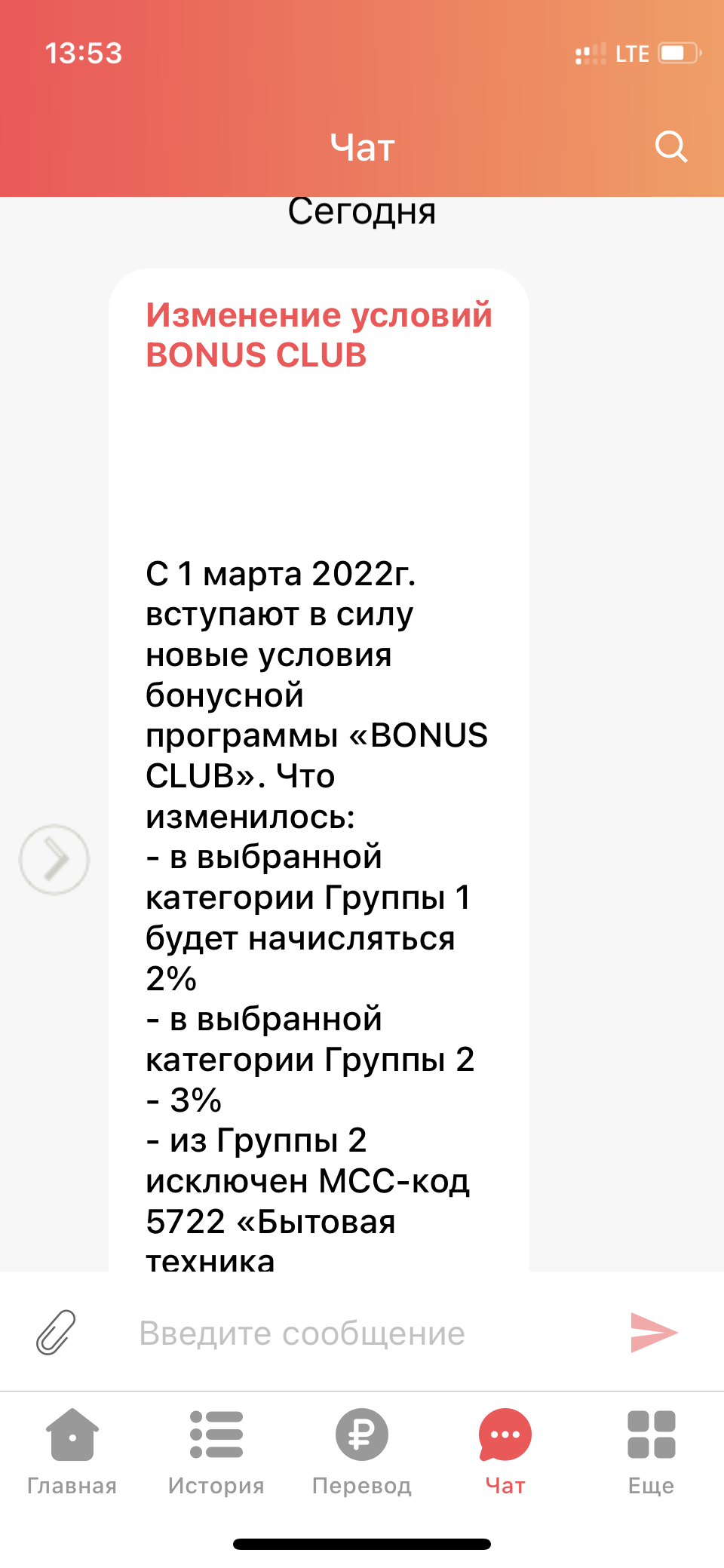The width and height of the screenshot is (724, 1568).
Task: Open the Еще tab
Action: point(651,1452)
